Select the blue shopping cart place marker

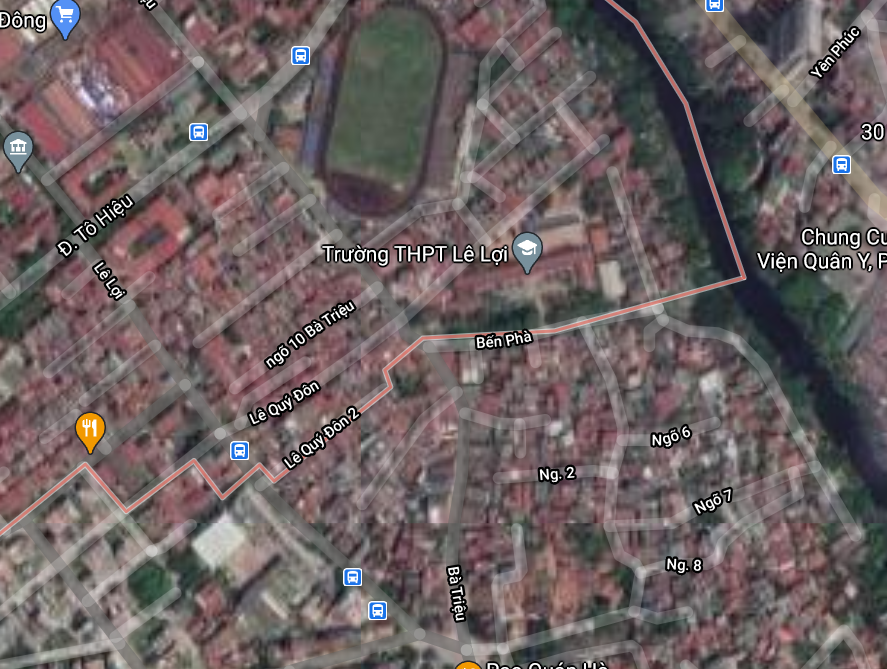point(66,16)
